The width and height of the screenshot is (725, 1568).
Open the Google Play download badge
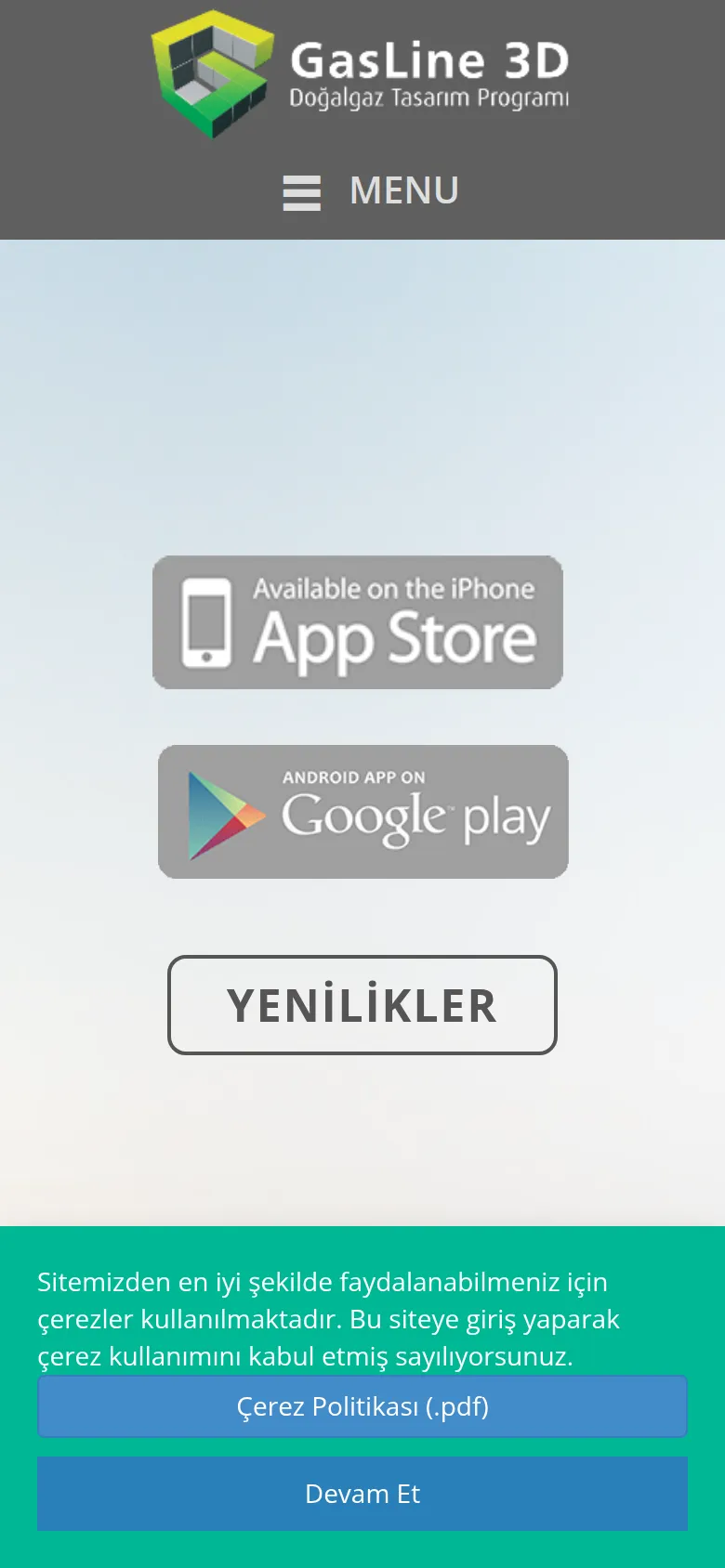pos(363,812)
